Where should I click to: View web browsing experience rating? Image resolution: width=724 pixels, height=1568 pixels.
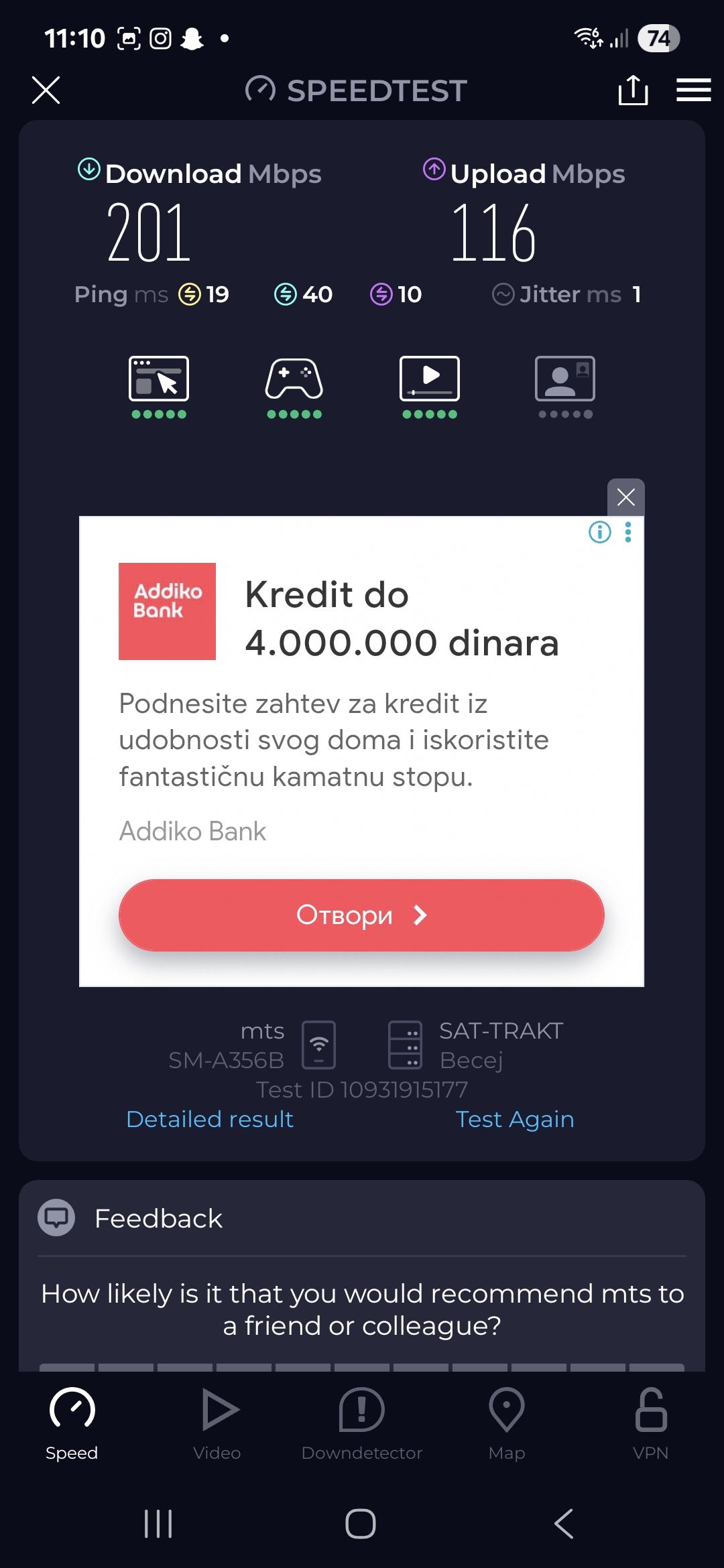[x=159, y=387]
